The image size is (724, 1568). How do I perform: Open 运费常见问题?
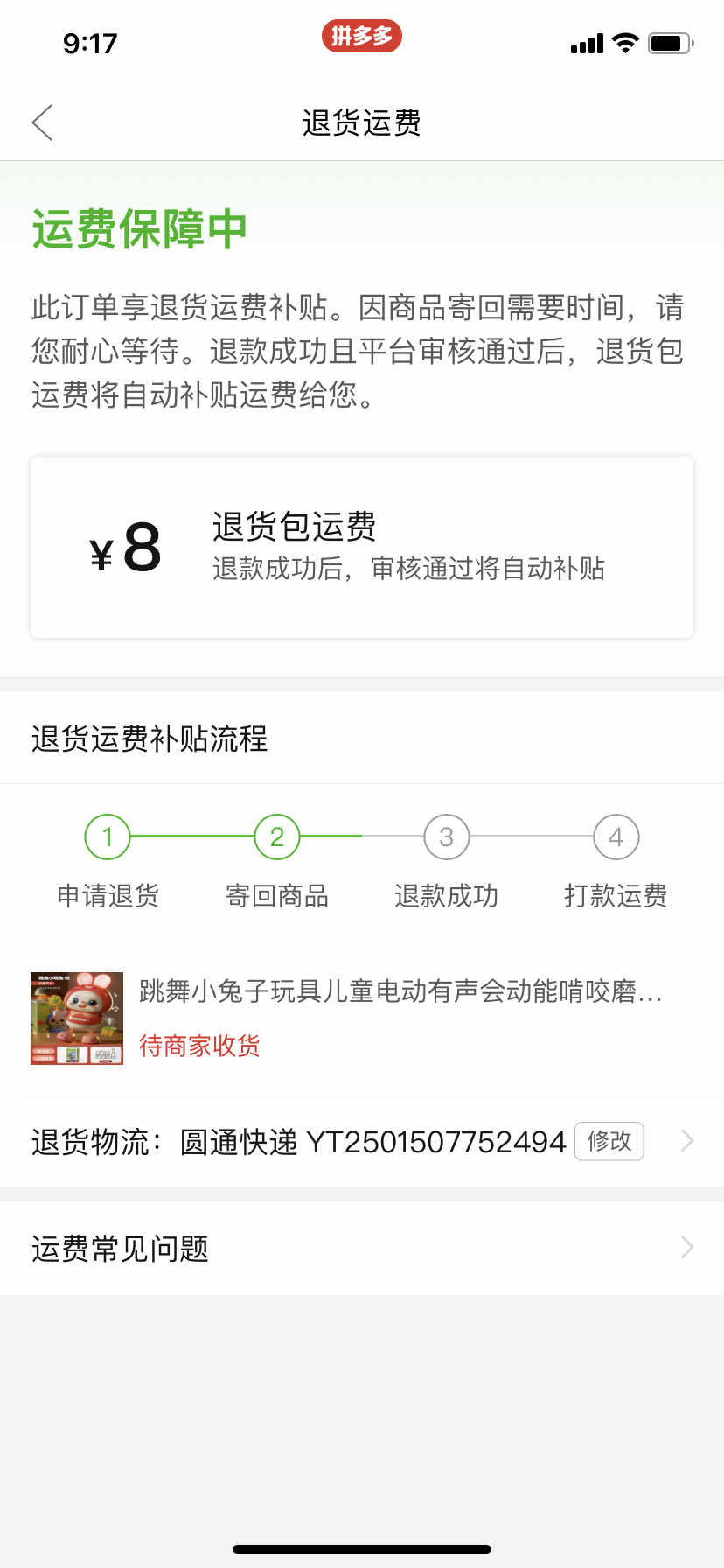[362, 1248]
